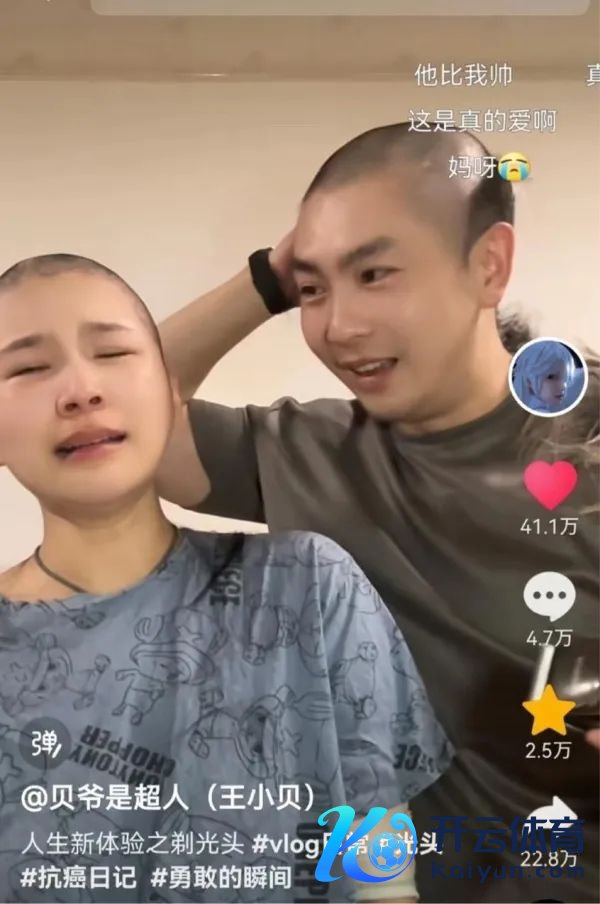600x904 pixels.
Task: Open the video creator's profile avatar
Action: point(547,377)
